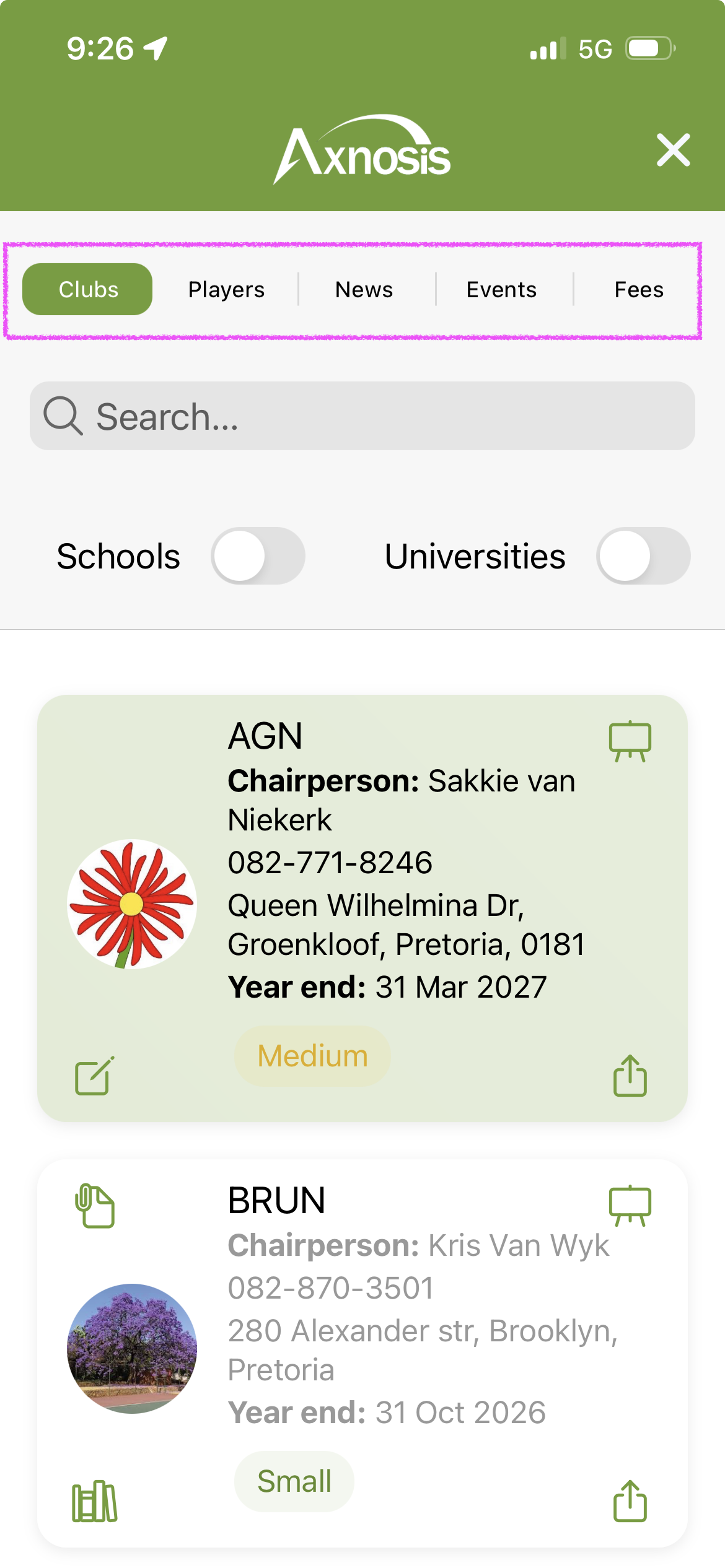Viewport: 725px width, 1568px height.
Task: Go to the Events tab
Action: 501,289
